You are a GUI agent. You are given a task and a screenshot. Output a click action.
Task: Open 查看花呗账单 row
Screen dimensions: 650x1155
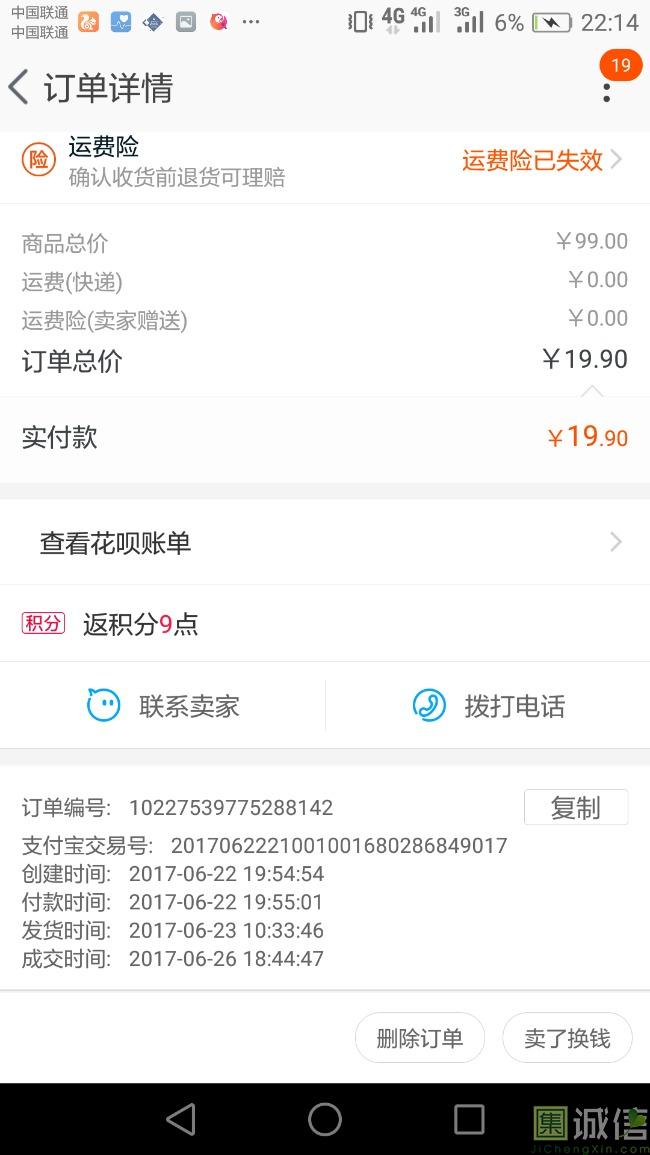click(x=325, y=543)
